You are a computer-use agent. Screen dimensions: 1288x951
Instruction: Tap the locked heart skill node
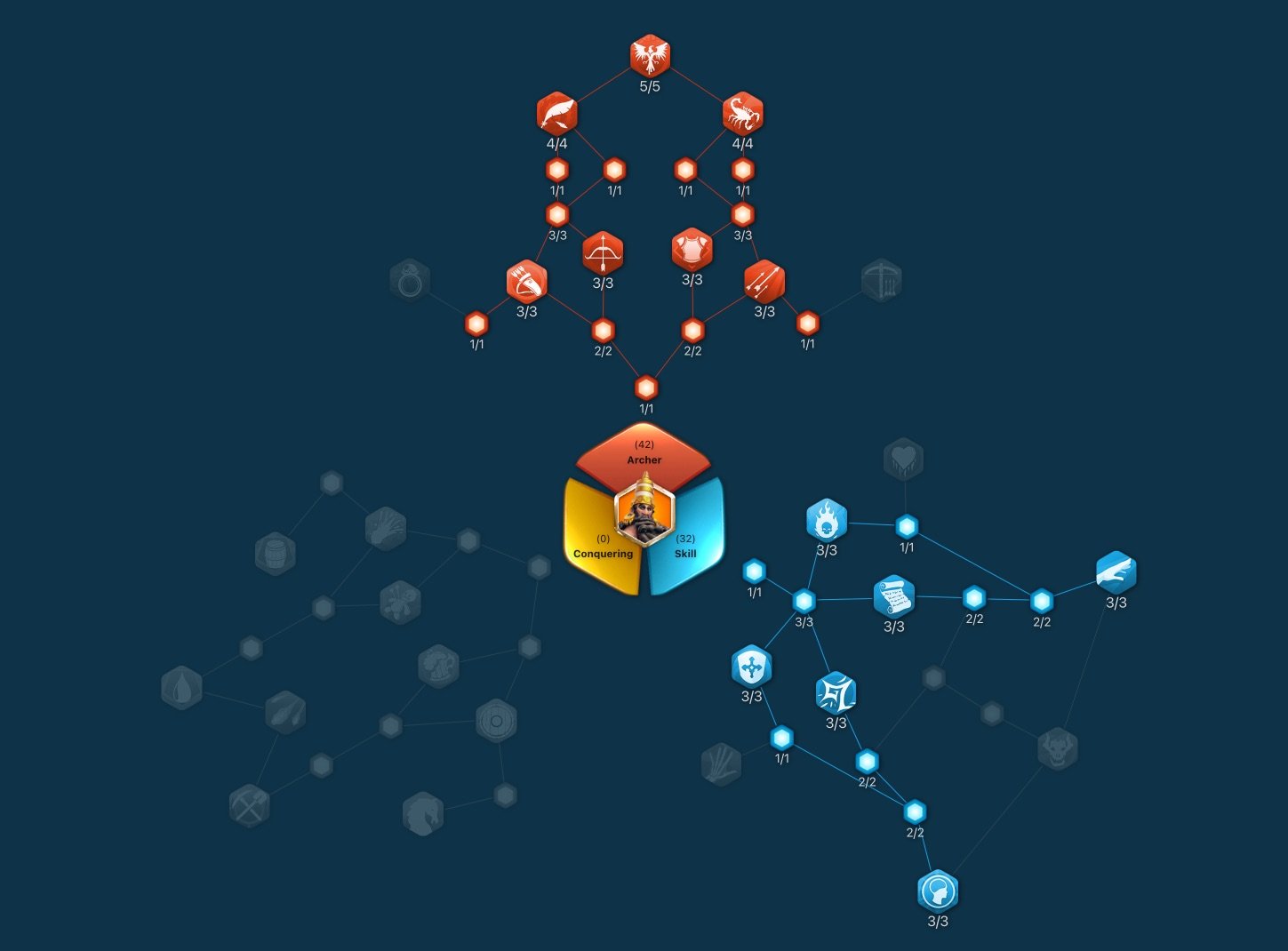pyautogui.click(x=903, y=459)
